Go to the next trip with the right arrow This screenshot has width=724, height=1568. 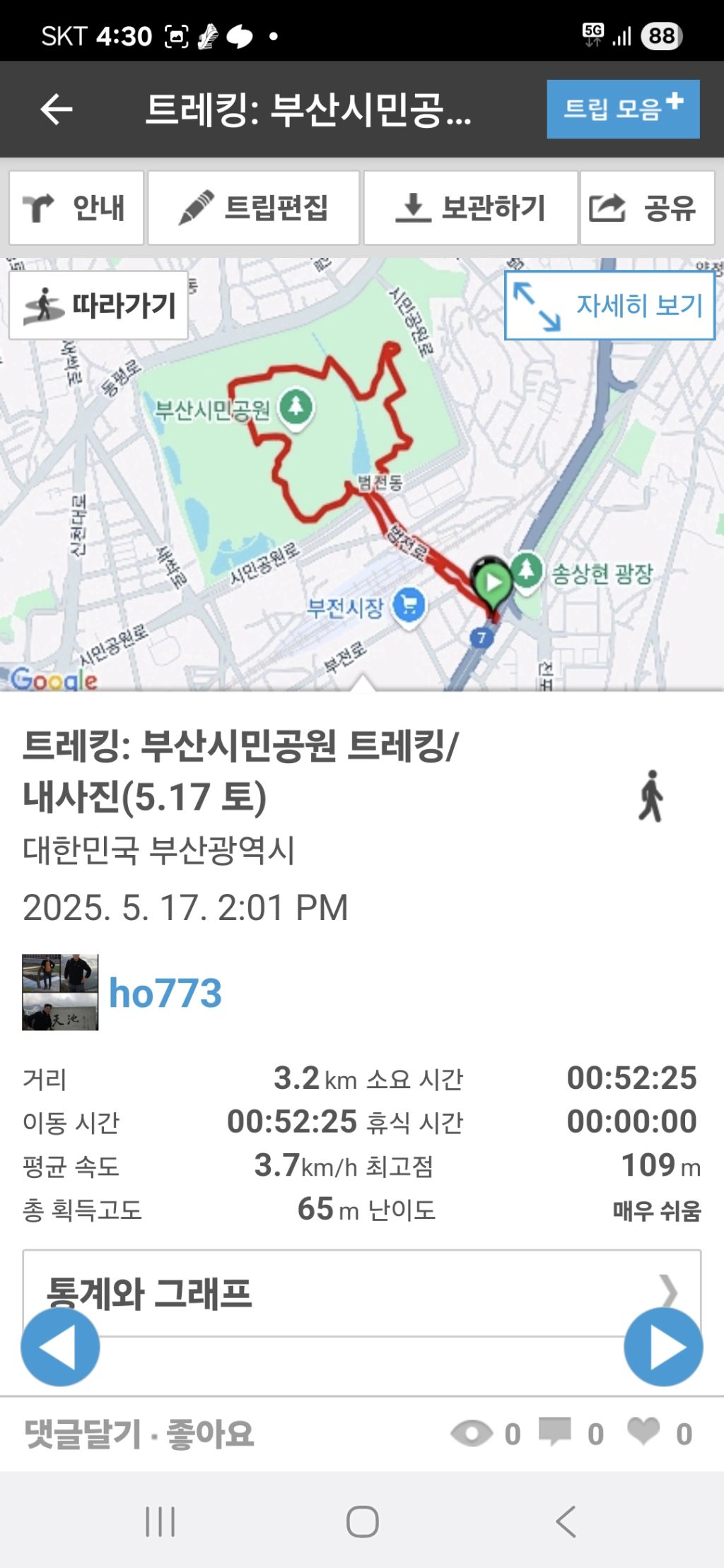(x=663, y=1347)
